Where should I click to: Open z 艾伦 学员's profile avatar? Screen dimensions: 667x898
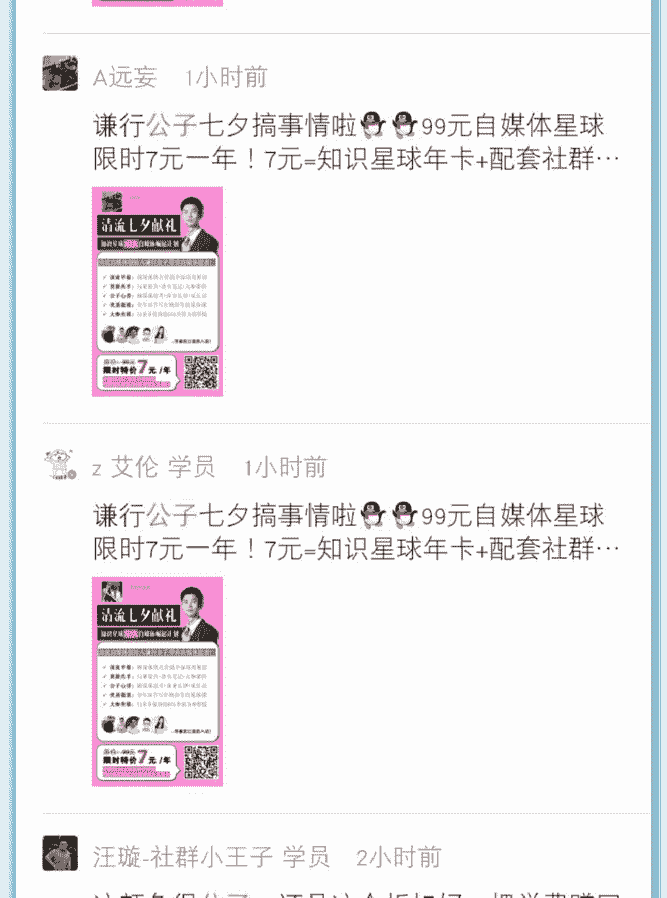(x=60, y=464)
